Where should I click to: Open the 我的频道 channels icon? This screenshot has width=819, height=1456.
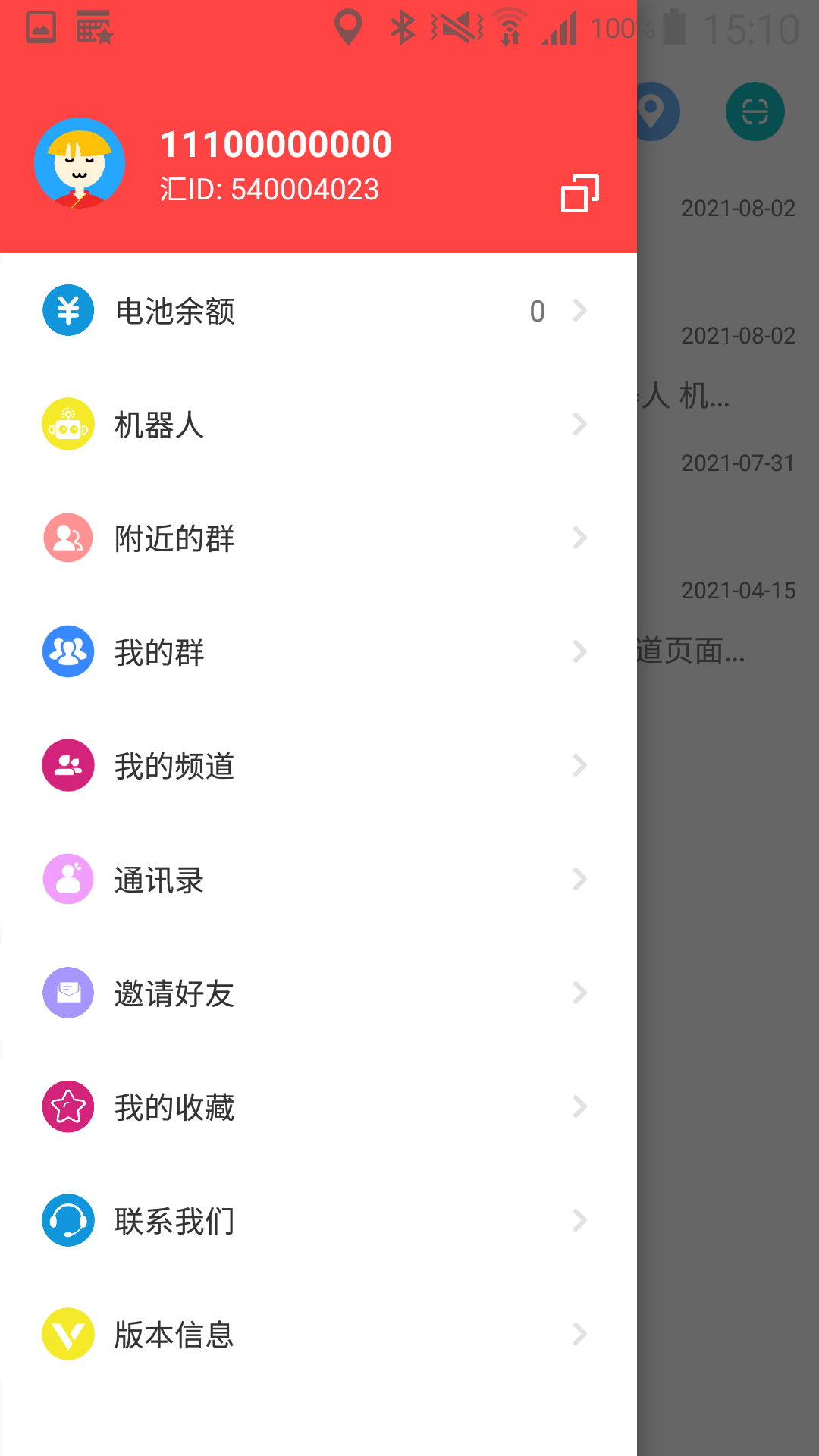[67, 765]
